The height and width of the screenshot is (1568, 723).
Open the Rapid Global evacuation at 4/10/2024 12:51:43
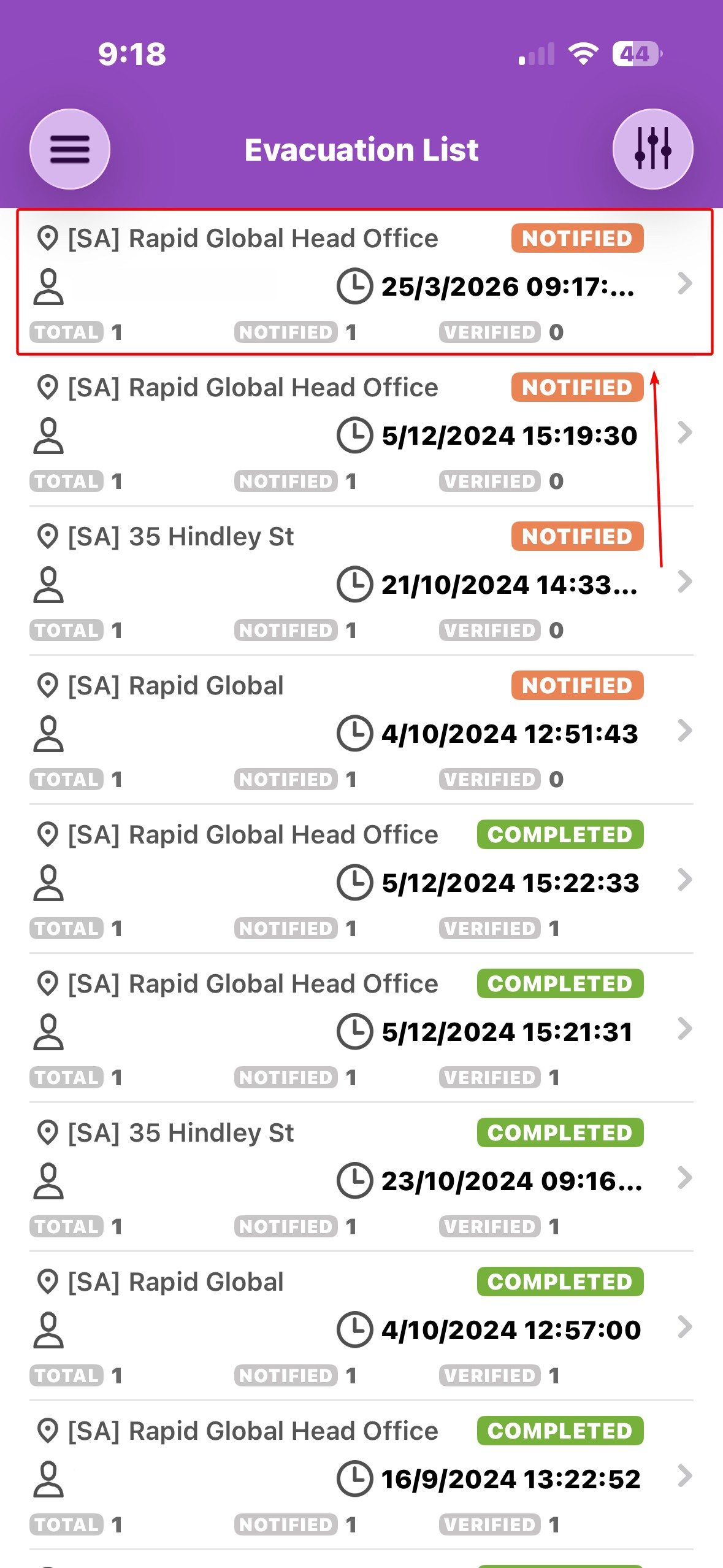[362, 731]
